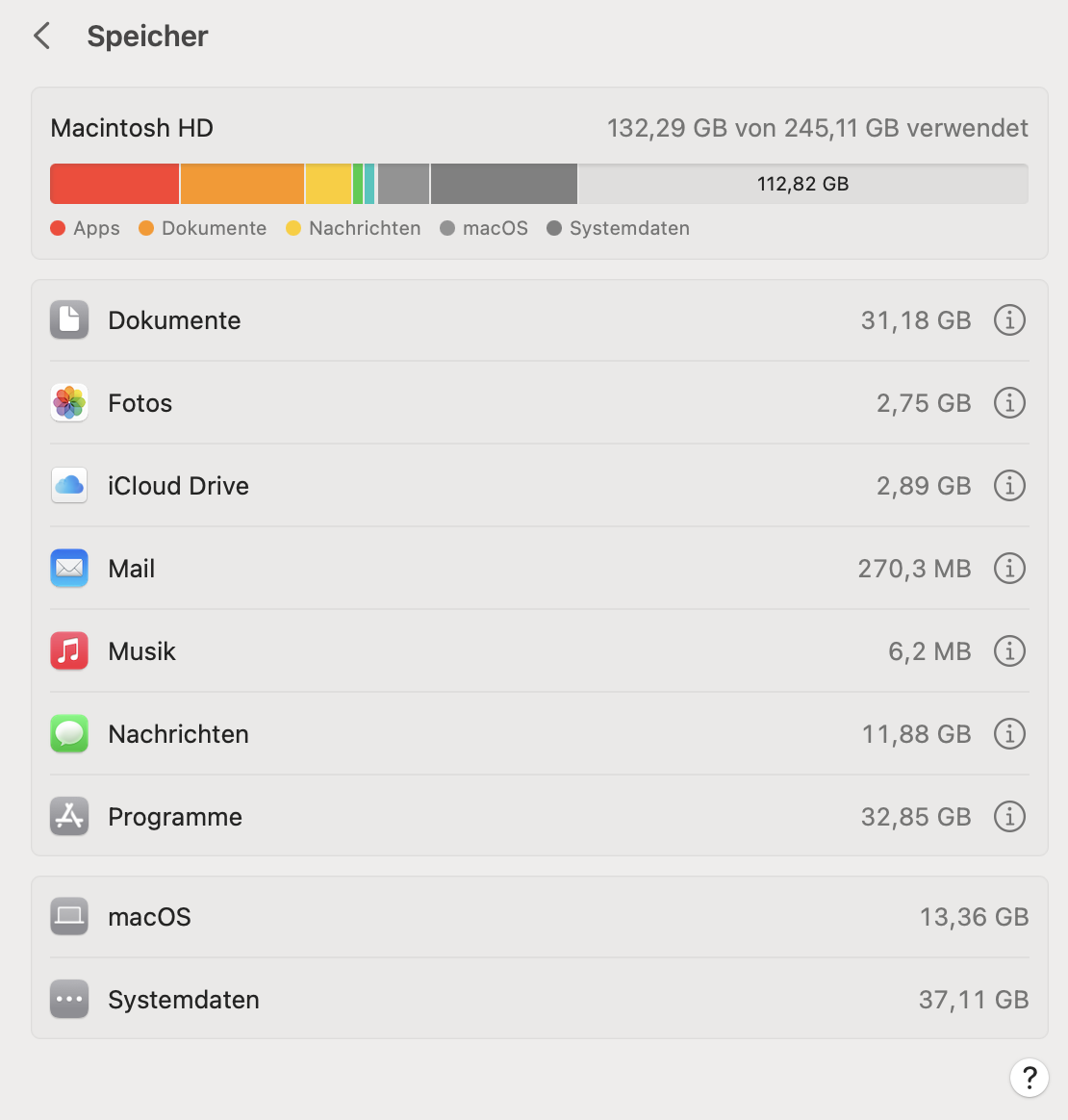Screen dimensions: 1068x1120
Task: Open info for Programme storage
Action: (1009, 817)
